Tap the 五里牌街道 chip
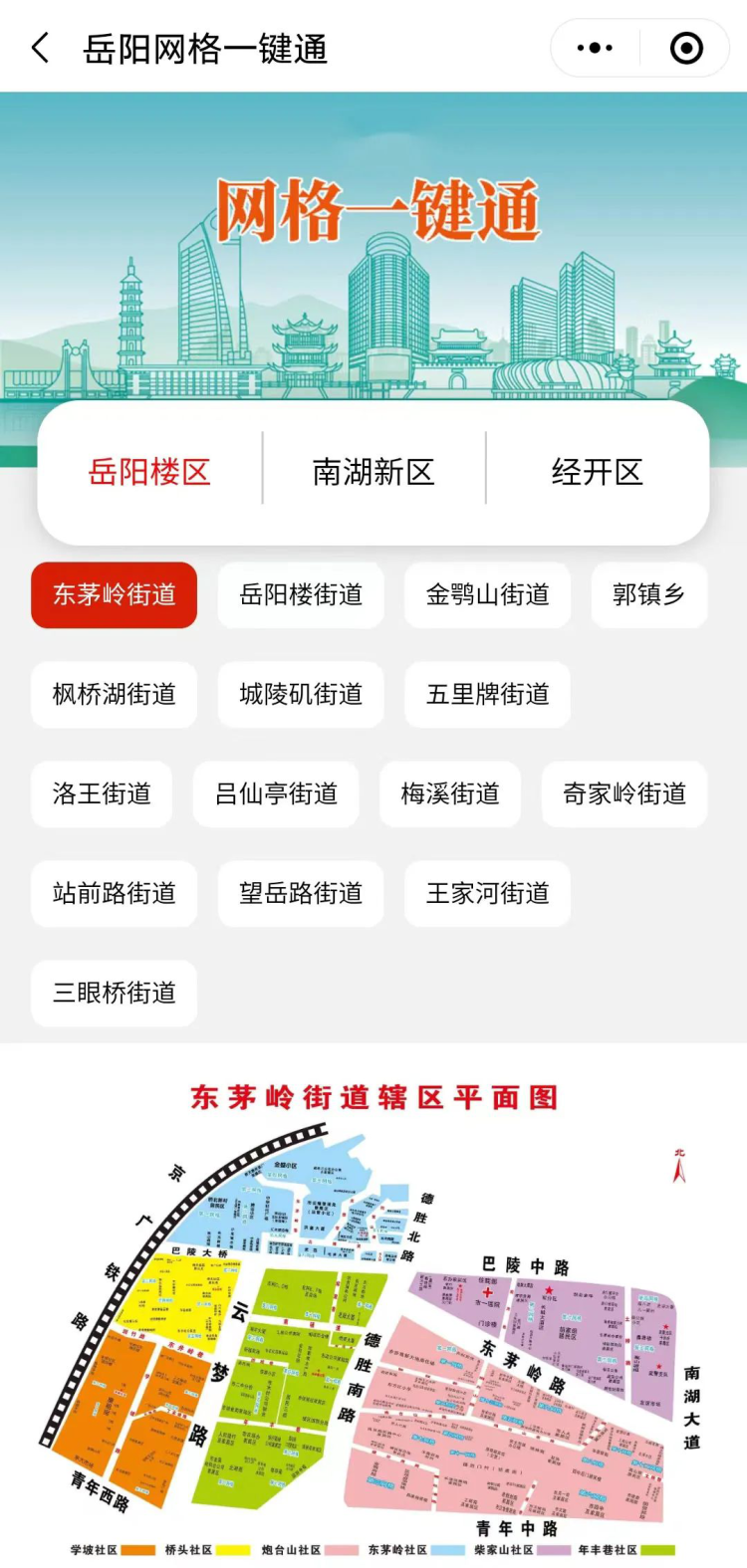This screenshot has width=747, height=1568. 487,694
